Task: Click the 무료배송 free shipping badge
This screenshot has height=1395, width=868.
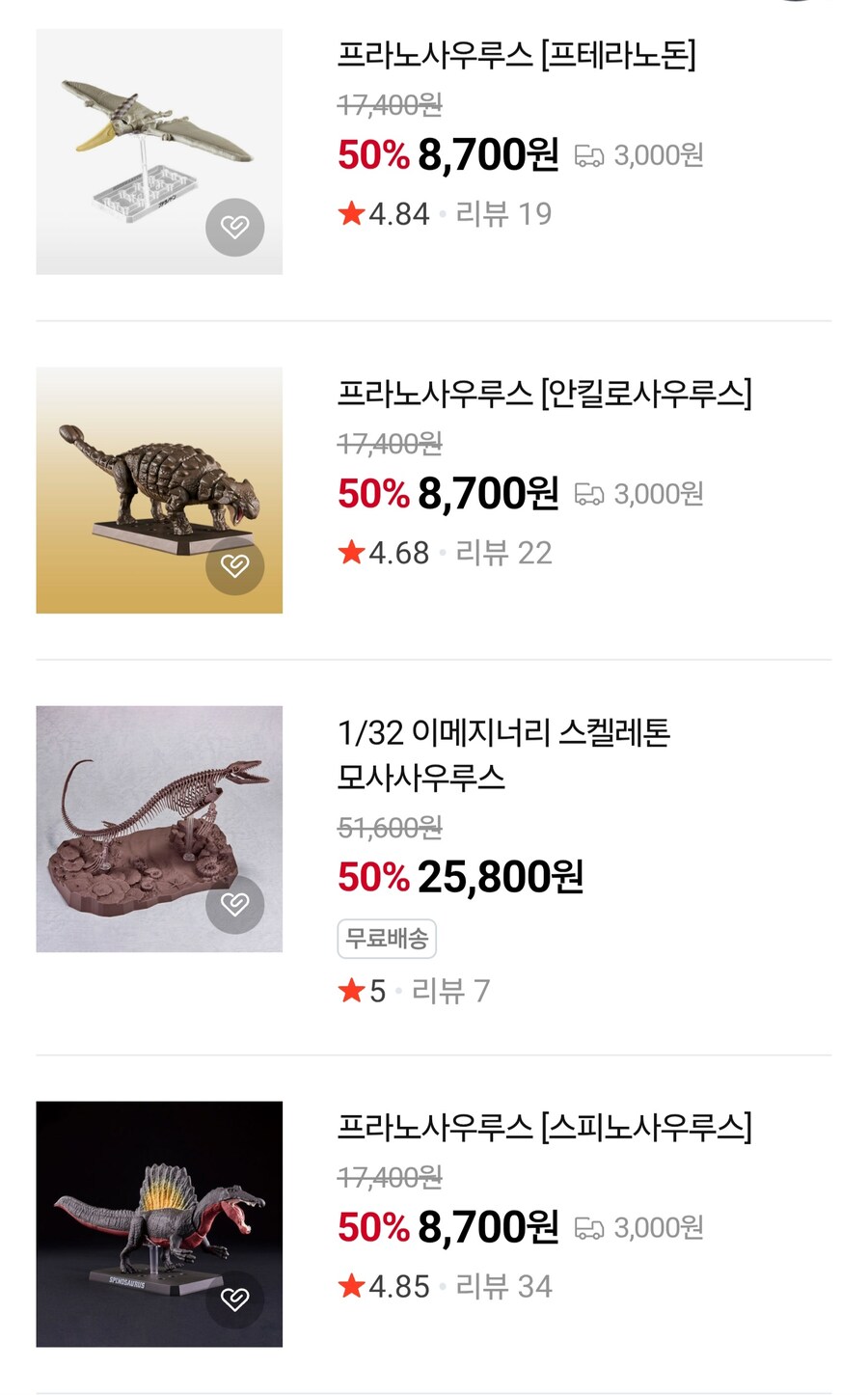Action: tap(387, 938)
